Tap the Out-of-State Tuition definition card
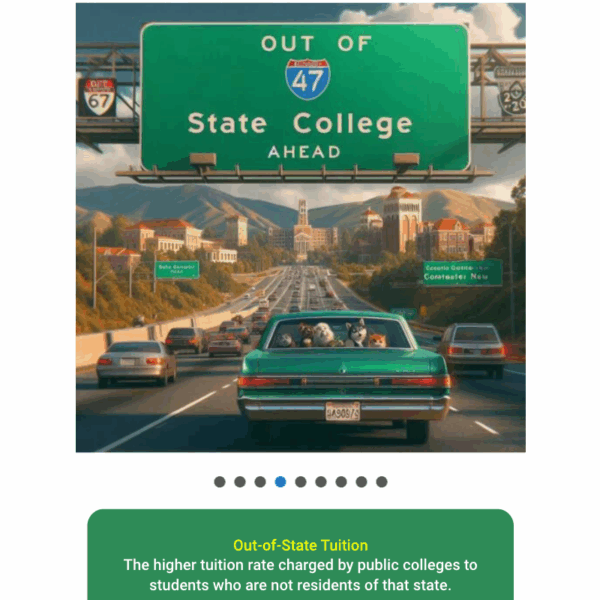Image resolution: width=600 pixels, height=600 pixels. point(300,560)
